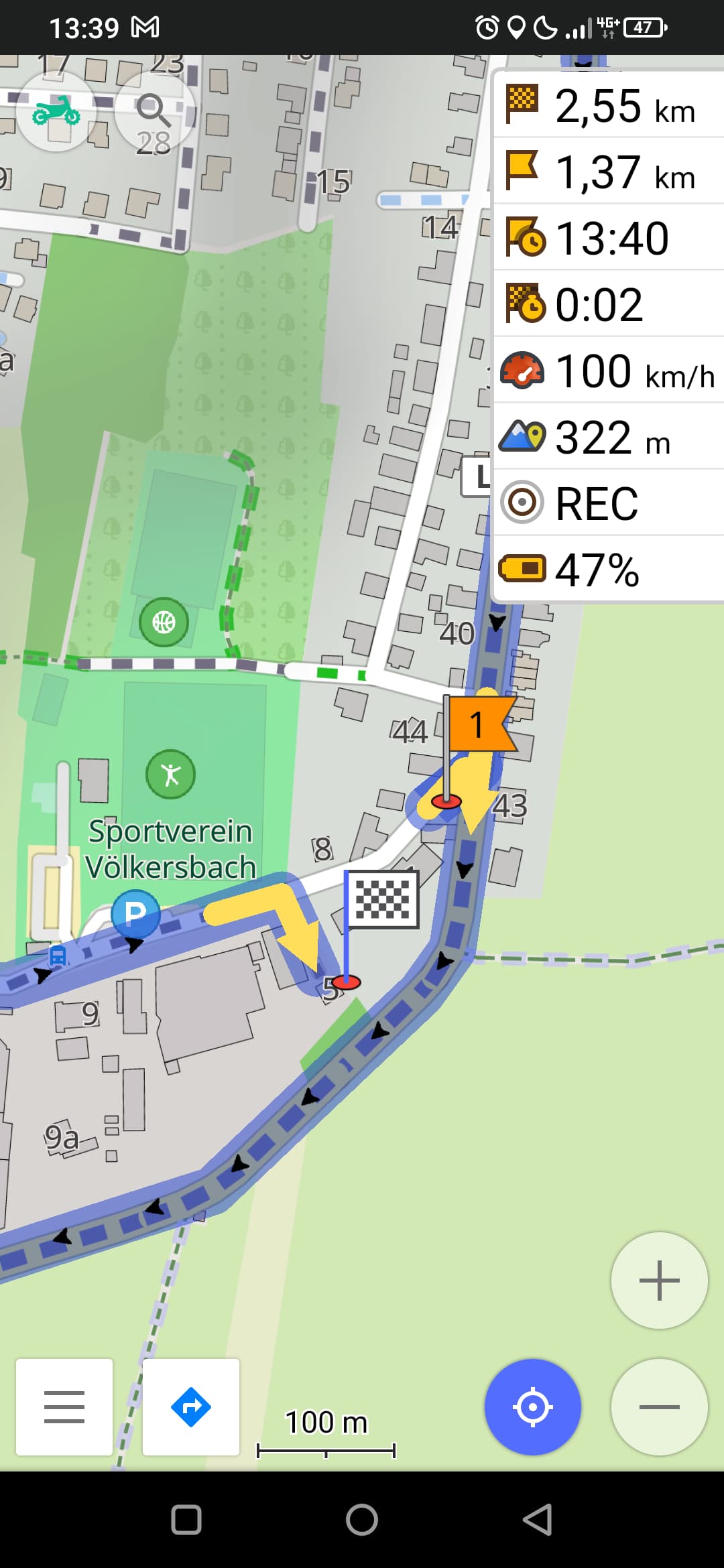Open the motorcycle profile selector
Image resolution: width=724 pixels, height=1568 pixels.
point(56,111)
